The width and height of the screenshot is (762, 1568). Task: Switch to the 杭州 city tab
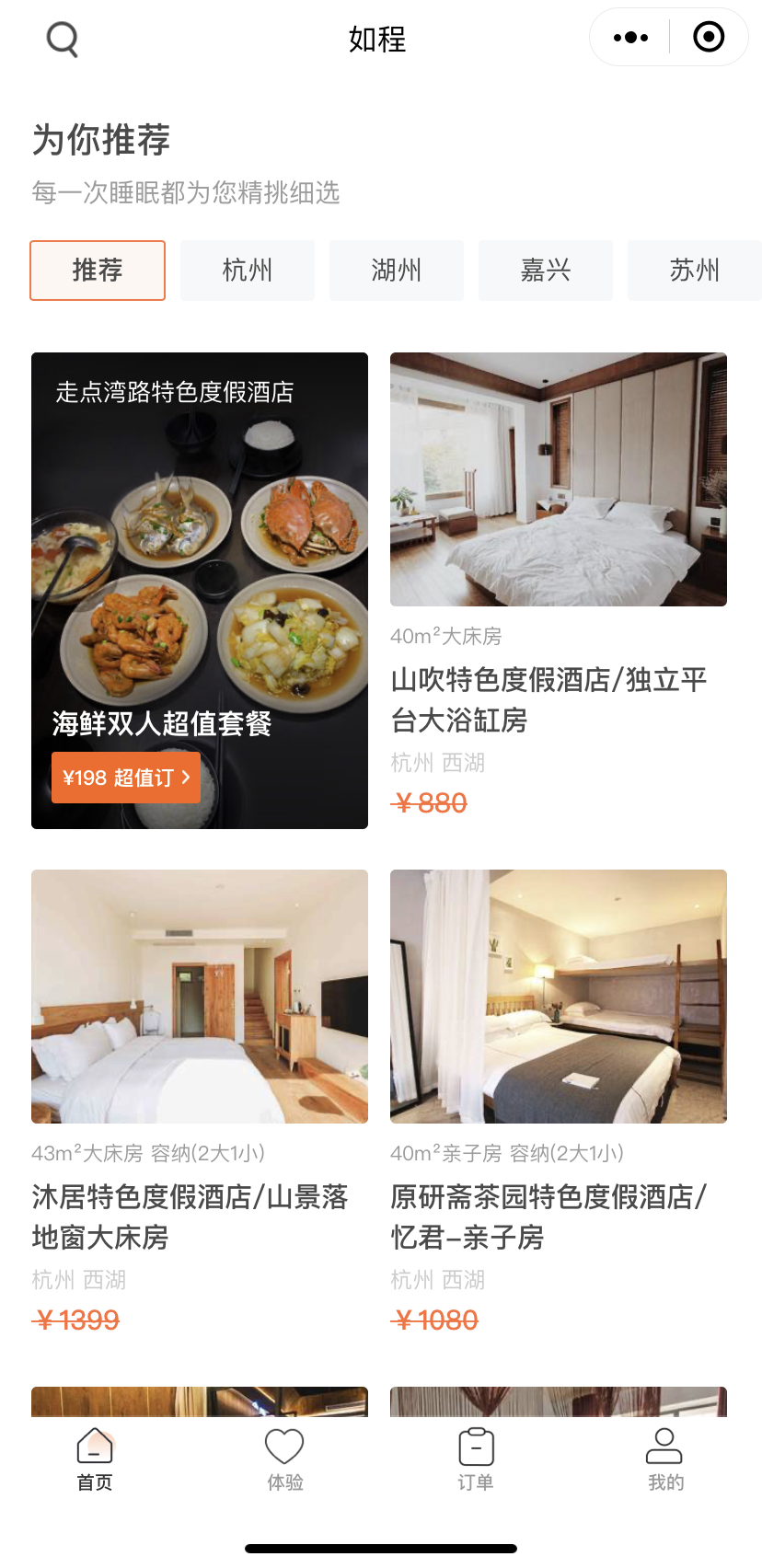tap(248, 271)
